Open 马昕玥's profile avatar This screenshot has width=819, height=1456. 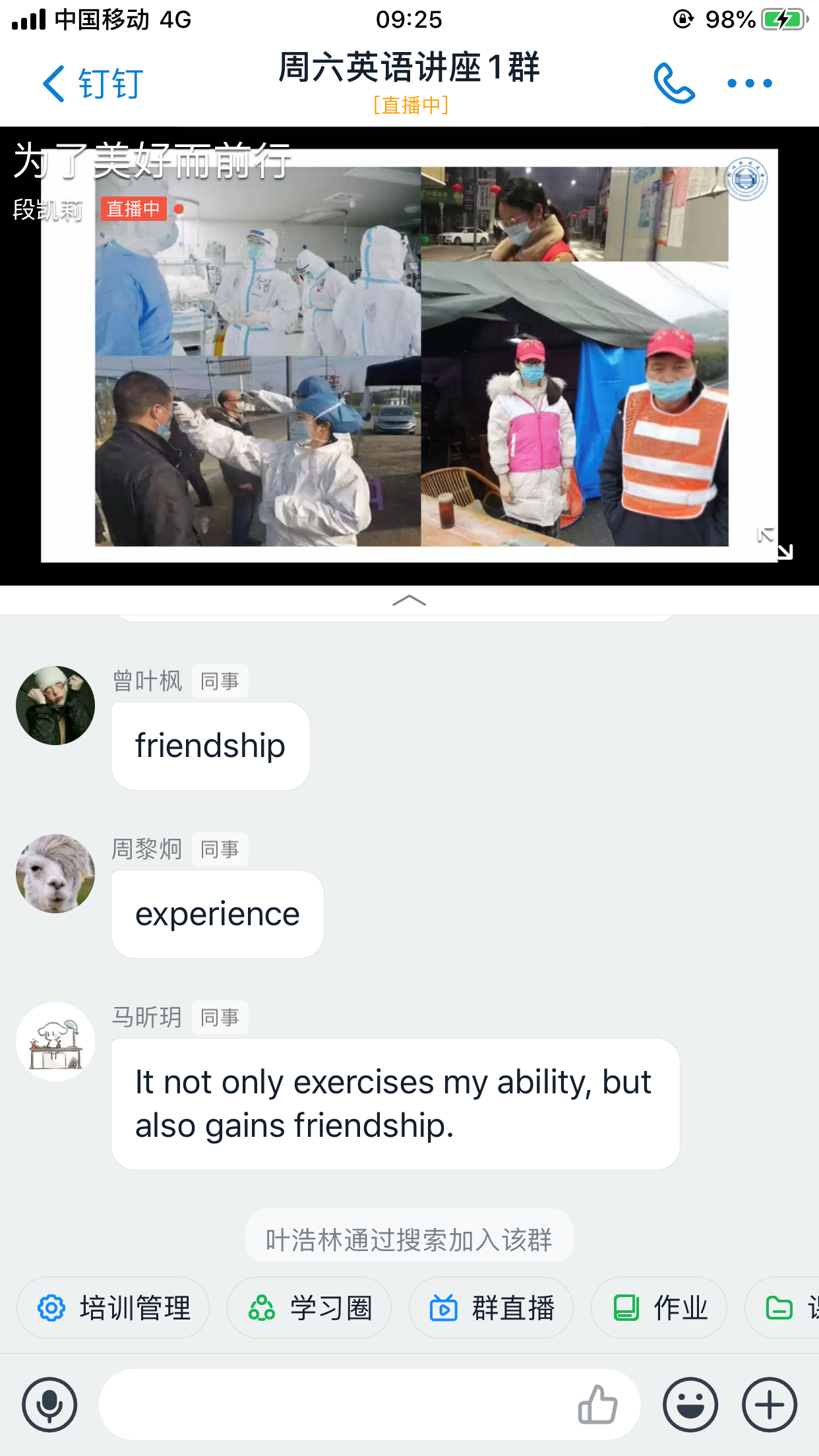coord(55,1042)
